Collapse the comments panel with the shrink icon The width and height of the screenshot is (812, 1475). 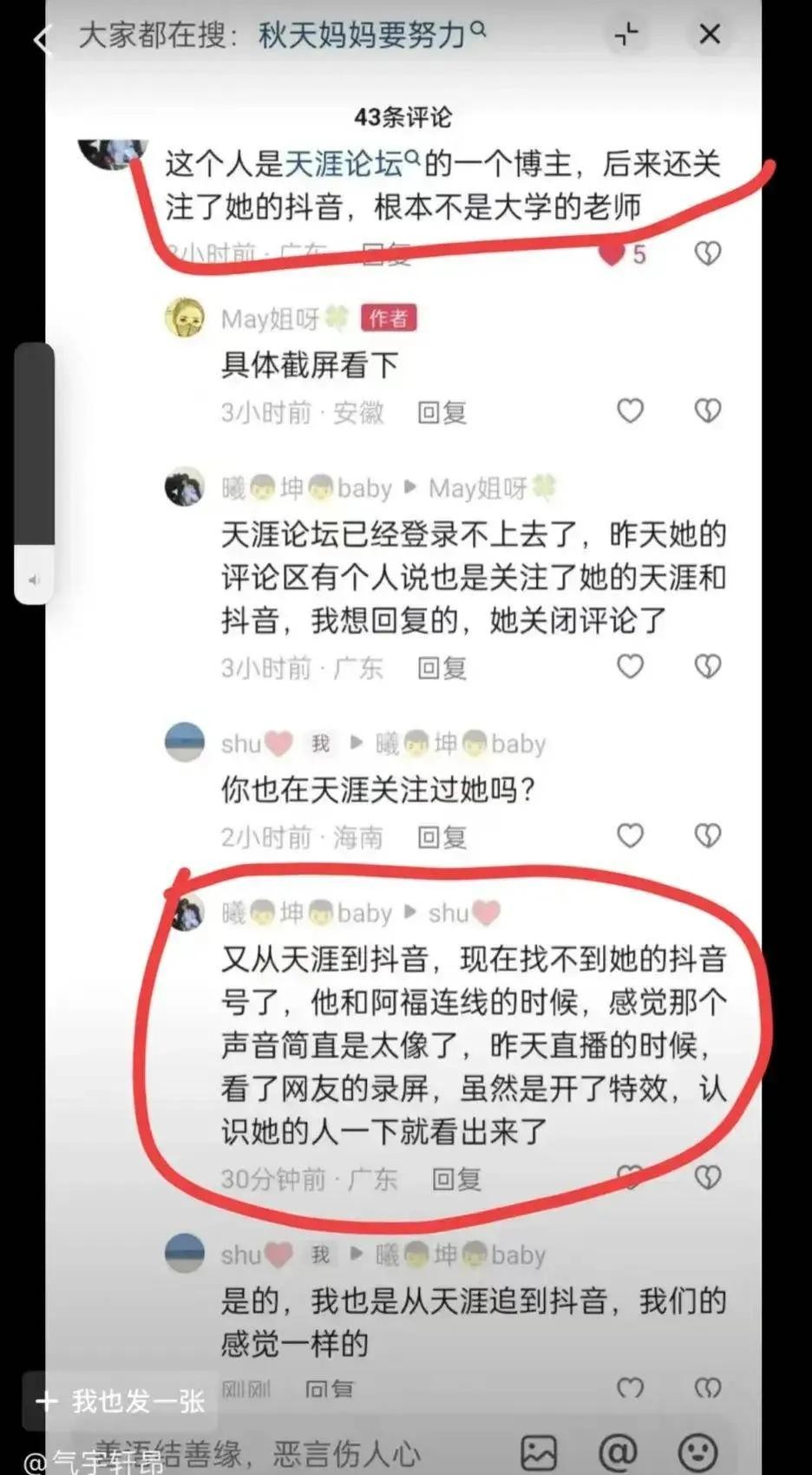[x=626, y=35]
